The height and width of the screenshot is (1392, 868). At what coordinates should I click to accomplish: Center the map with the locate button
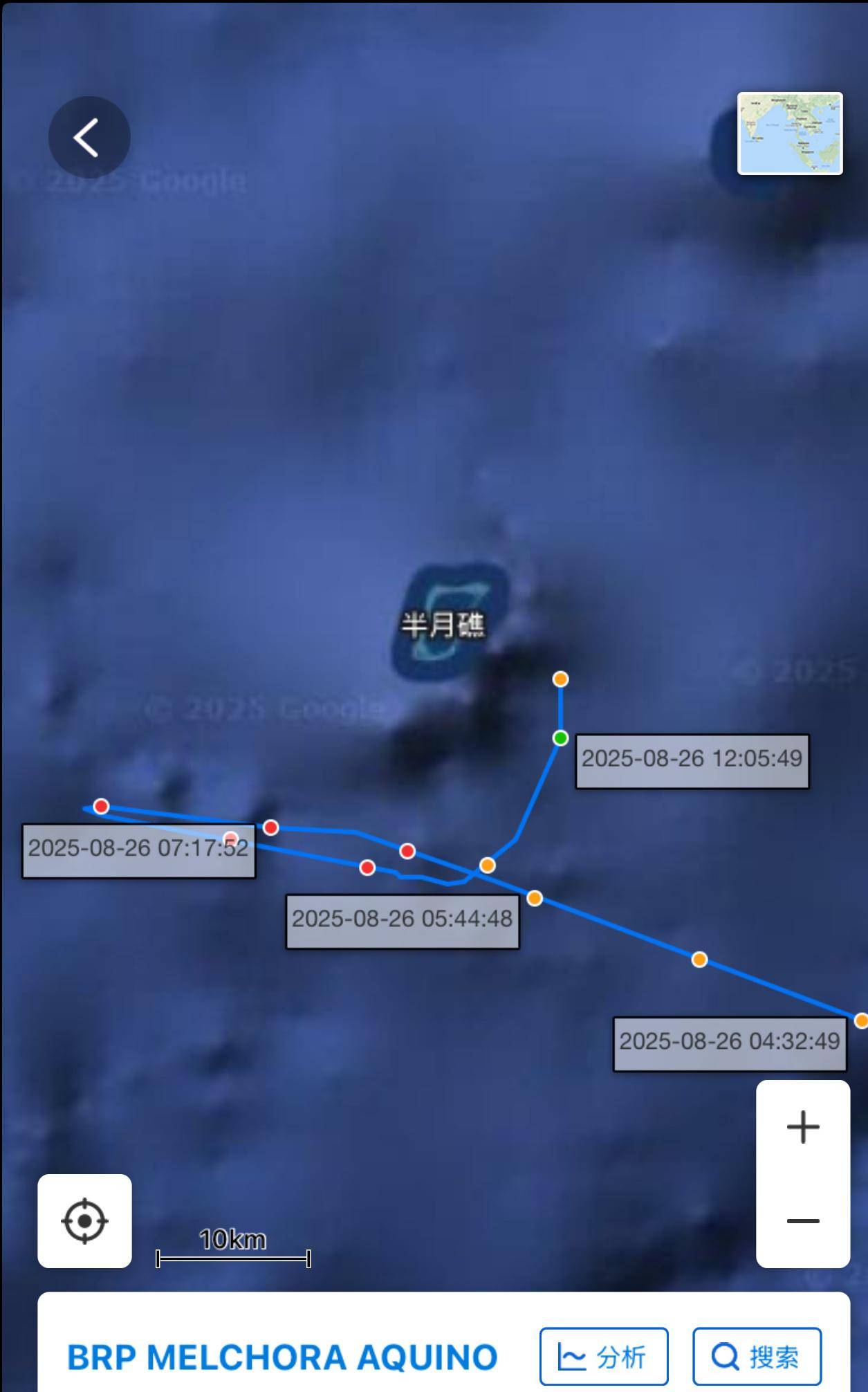[x=84, y=1221]
